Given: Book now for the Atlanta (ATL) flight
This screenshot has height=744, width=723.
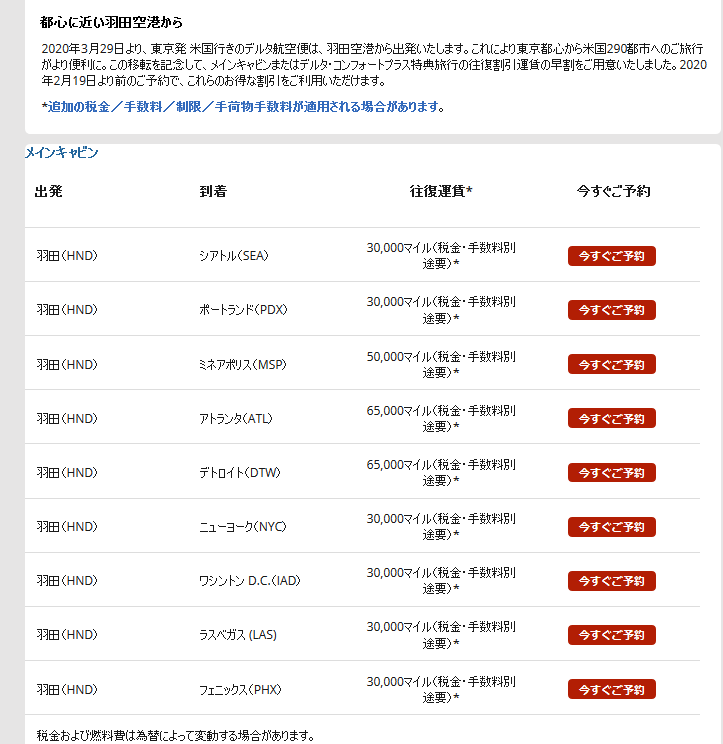Looking at the screenshot, I should (x=611, y=418).
